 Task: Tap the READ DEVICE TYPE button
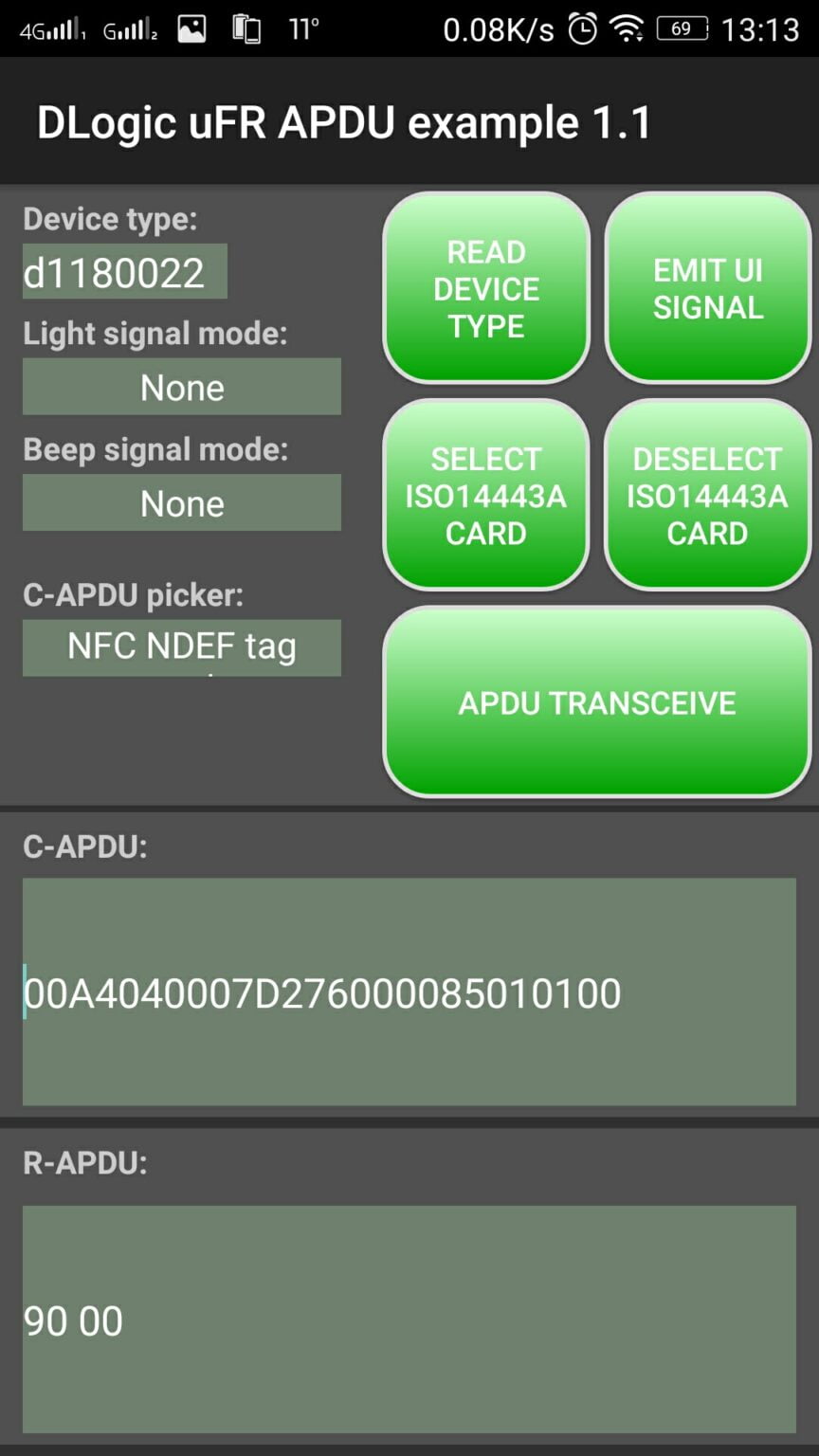tap(486, 288)
